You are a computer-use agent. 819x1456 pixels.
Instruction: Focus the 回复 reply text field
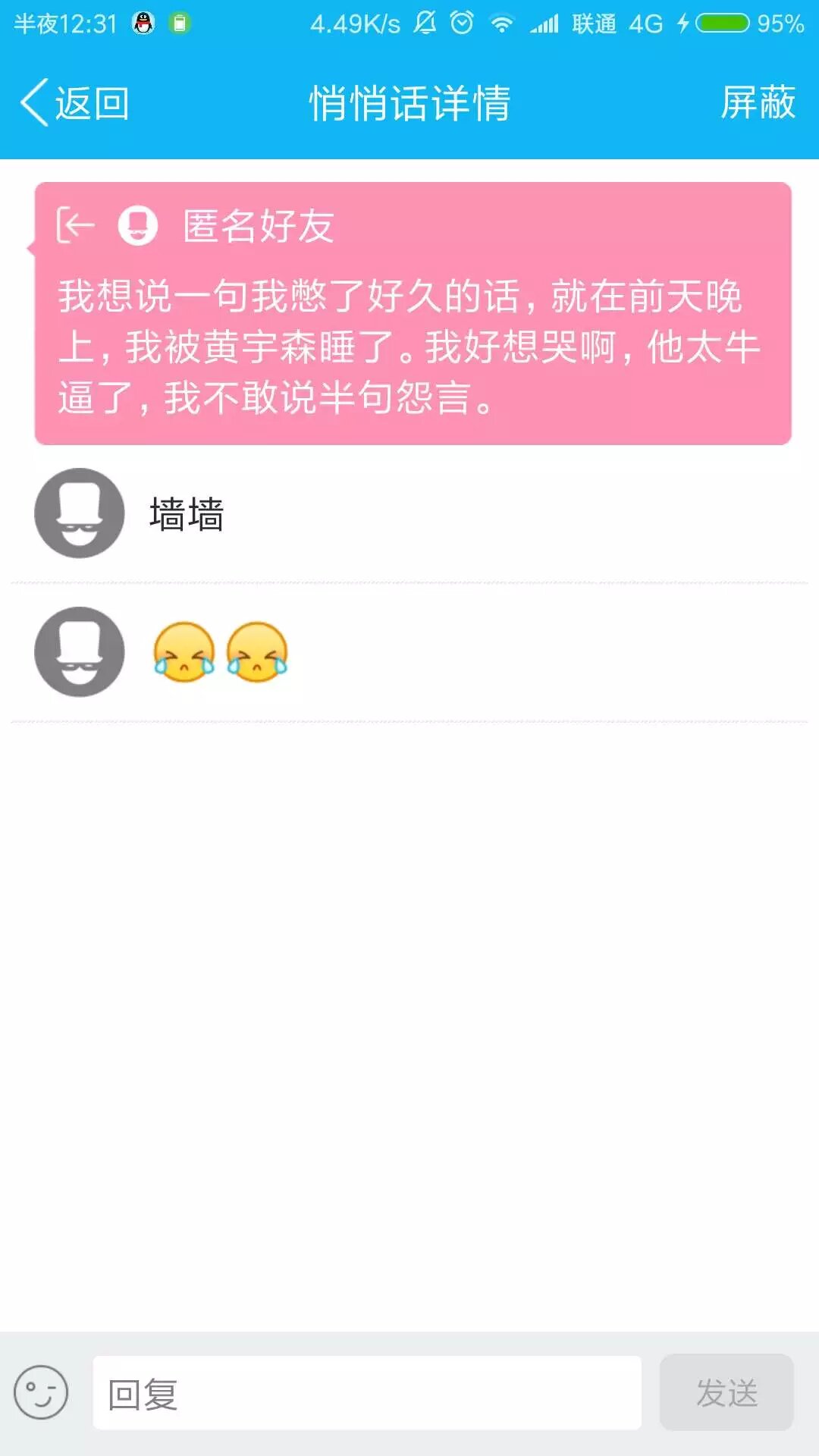coord(367,1393)
